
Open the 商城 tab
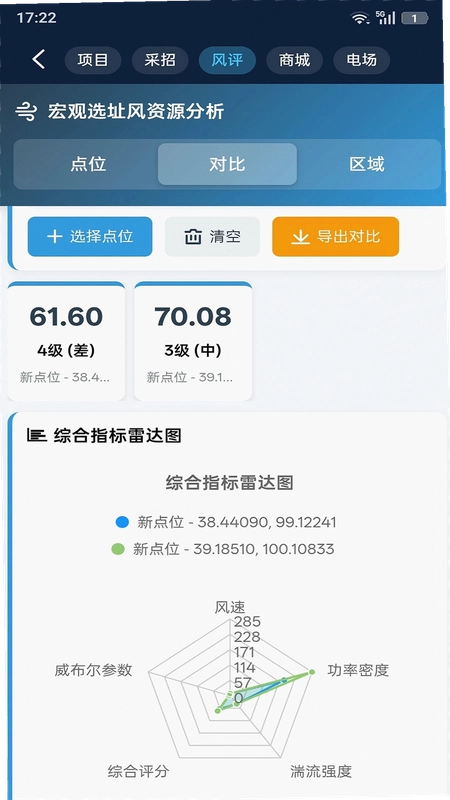[294, 60]
